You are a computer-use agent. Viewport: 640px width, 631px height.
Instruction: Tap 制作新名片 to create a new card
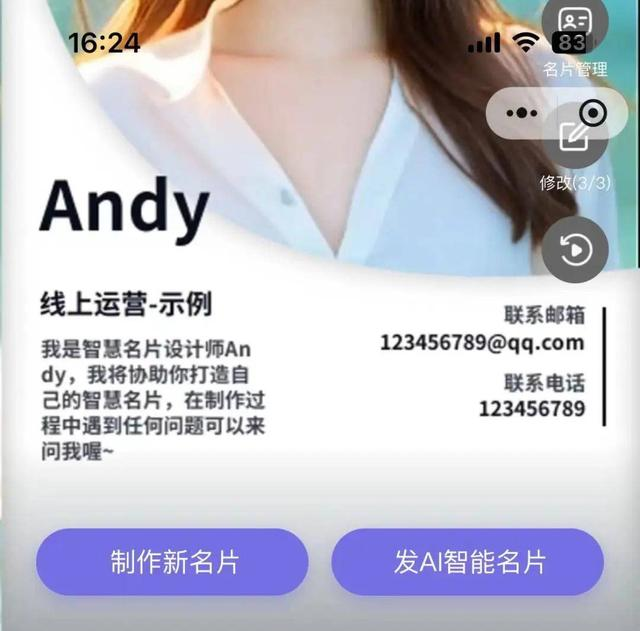(172, 562)
